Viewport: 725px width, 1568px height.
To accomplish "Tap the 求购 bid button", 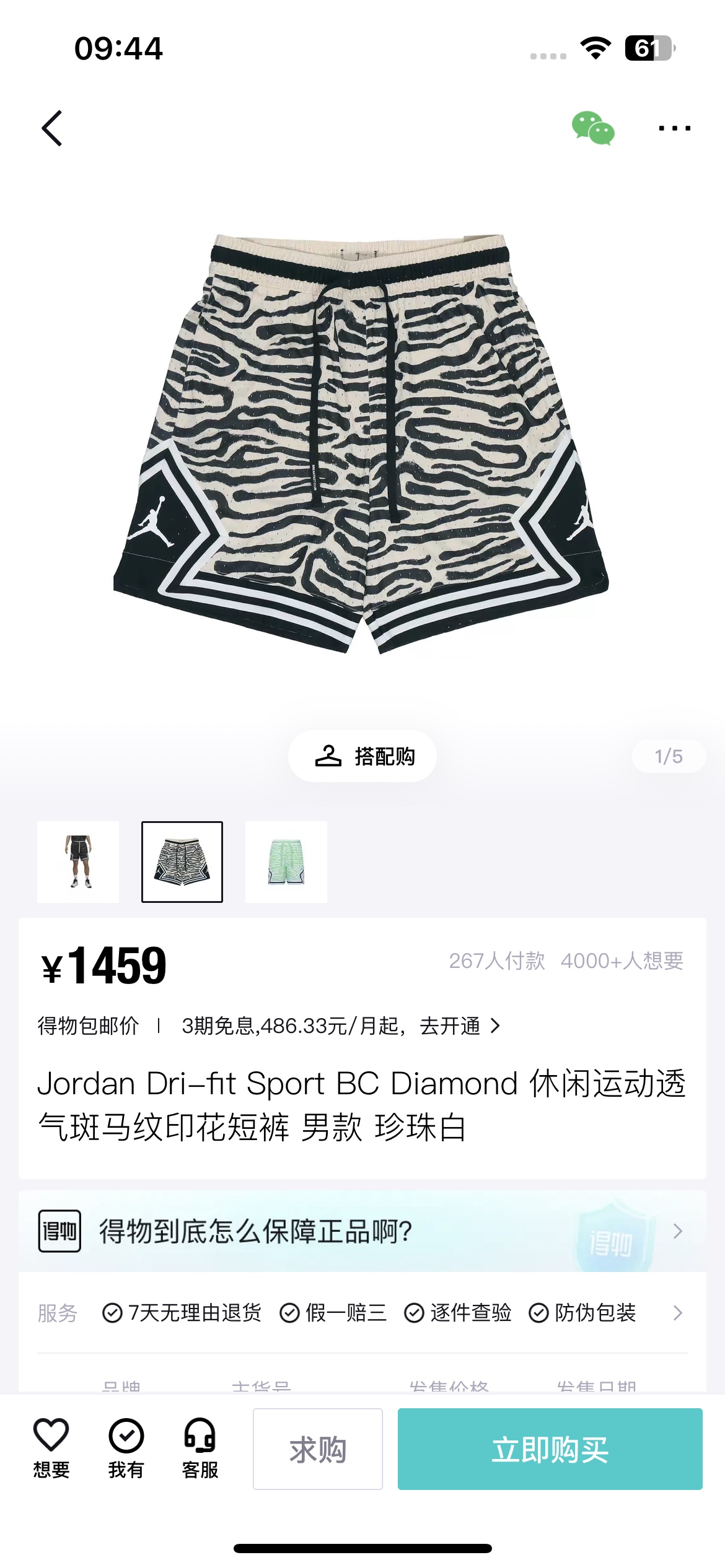I will (318, 1449).
